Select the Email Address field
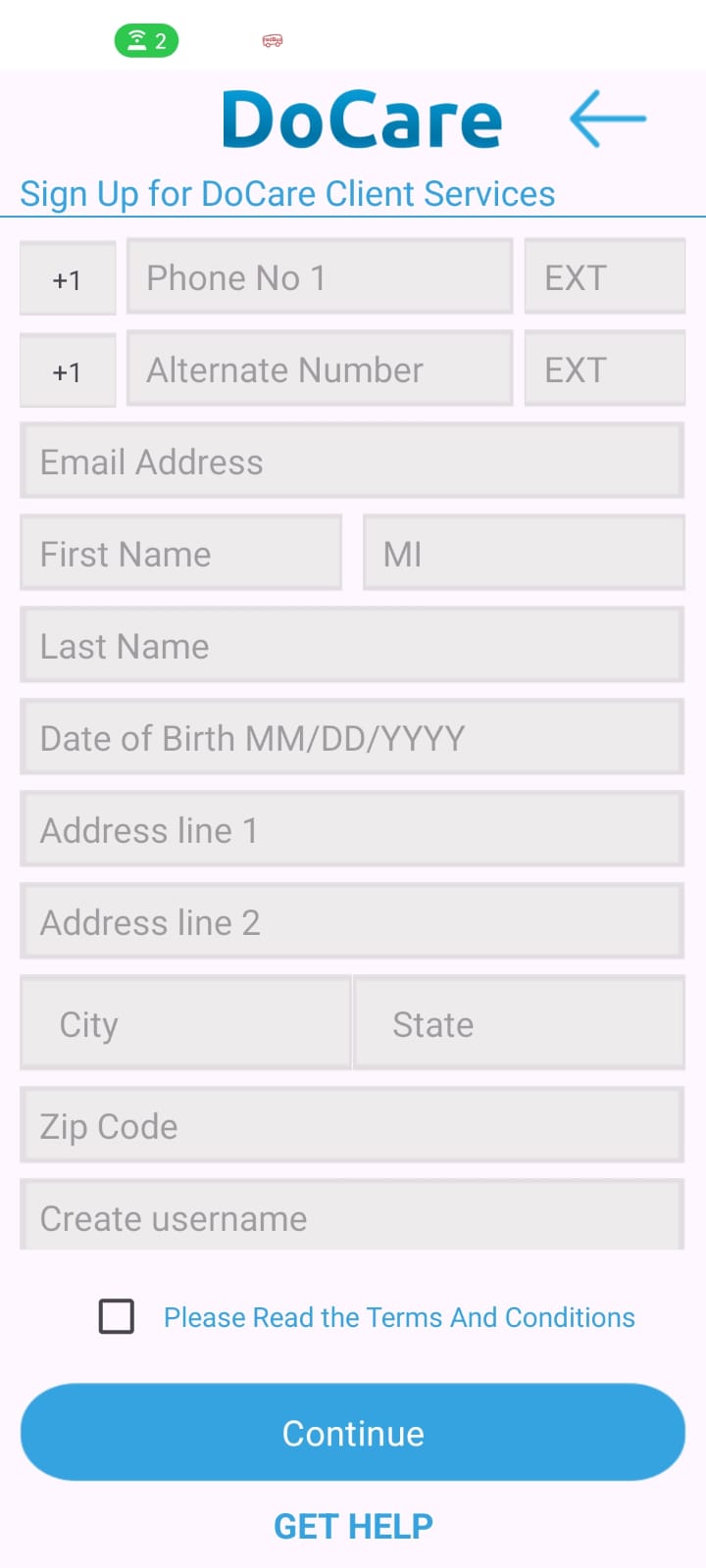The image size is (706, 1568). coord(352,462)
